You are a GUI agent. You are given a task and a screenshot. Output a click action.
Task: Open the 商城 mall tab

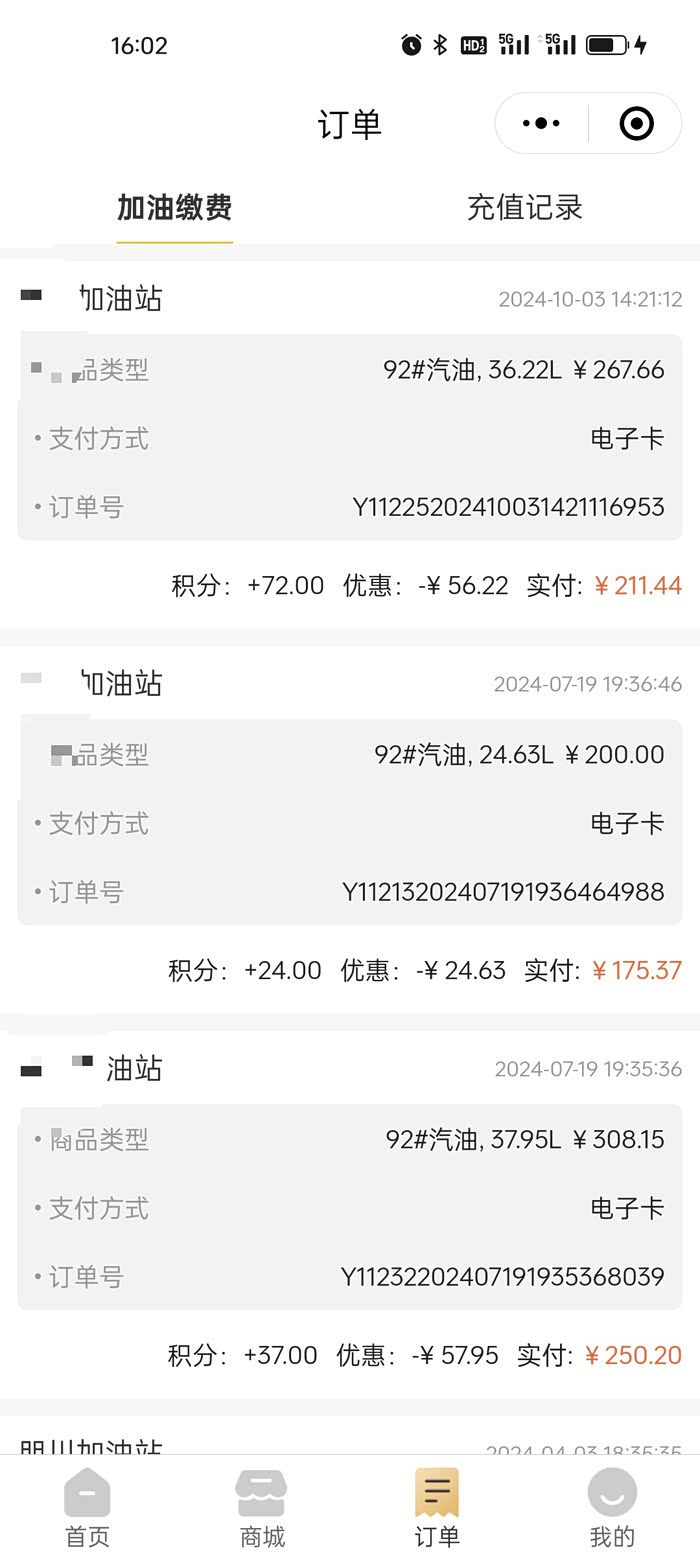pos(262,1507)
